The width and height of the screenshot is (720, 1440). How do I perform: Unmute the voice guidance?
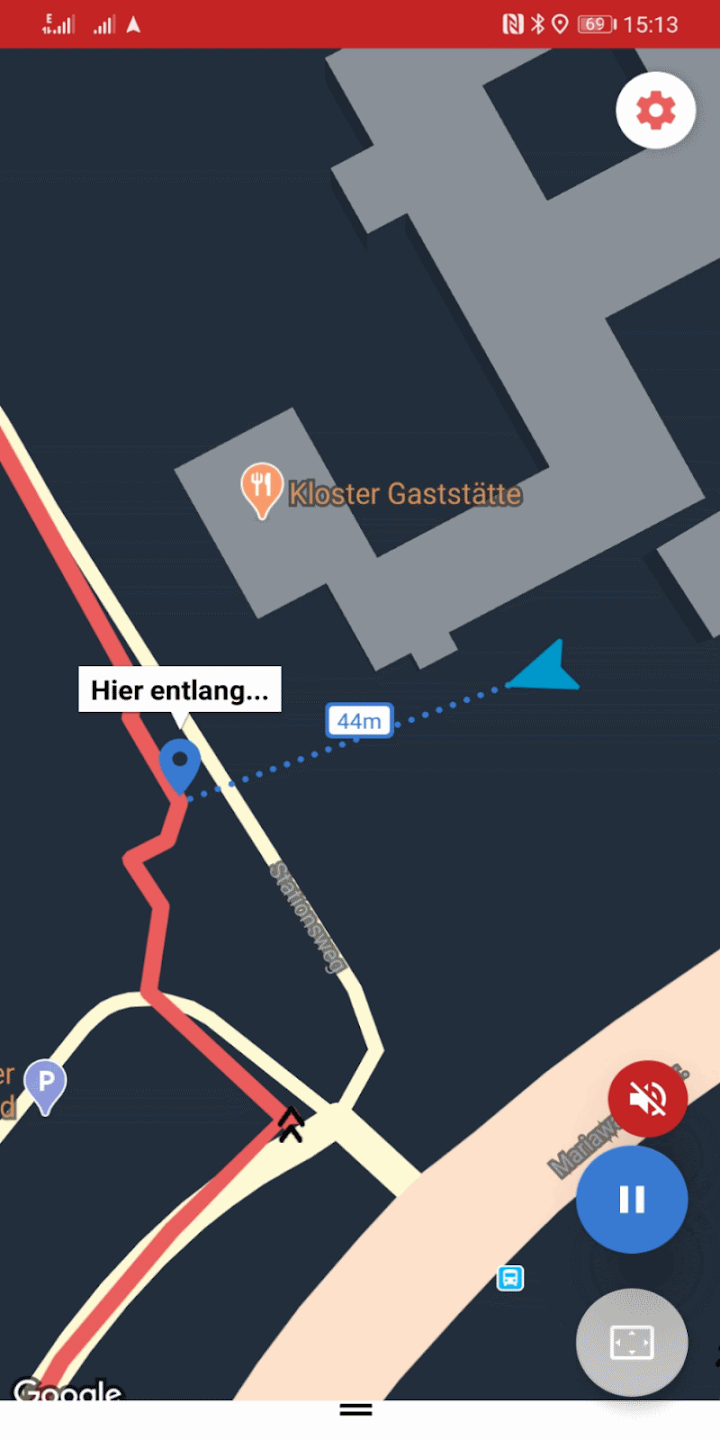(x=648, y=1099)
